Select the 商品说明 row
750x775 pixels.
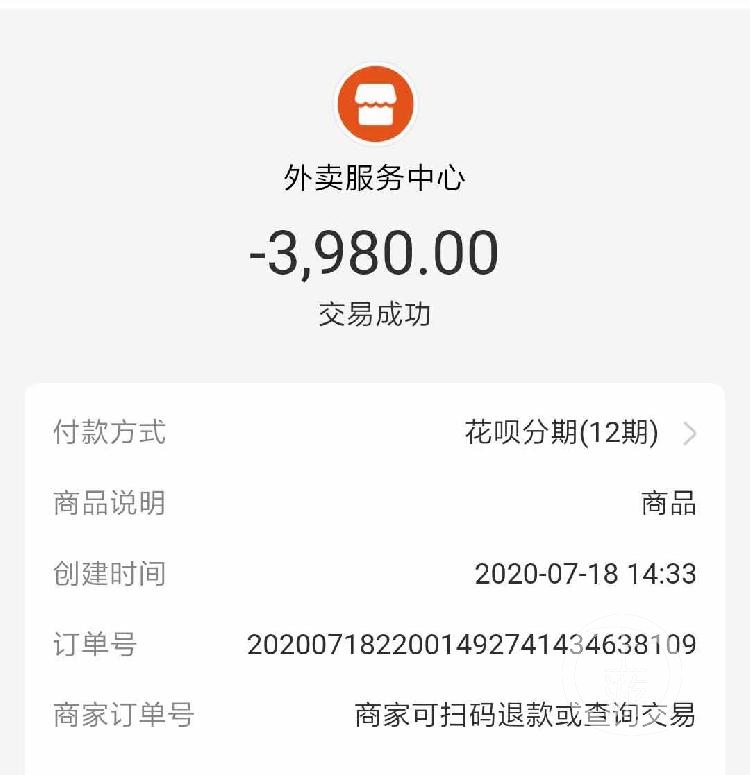(x=375, y=503)
